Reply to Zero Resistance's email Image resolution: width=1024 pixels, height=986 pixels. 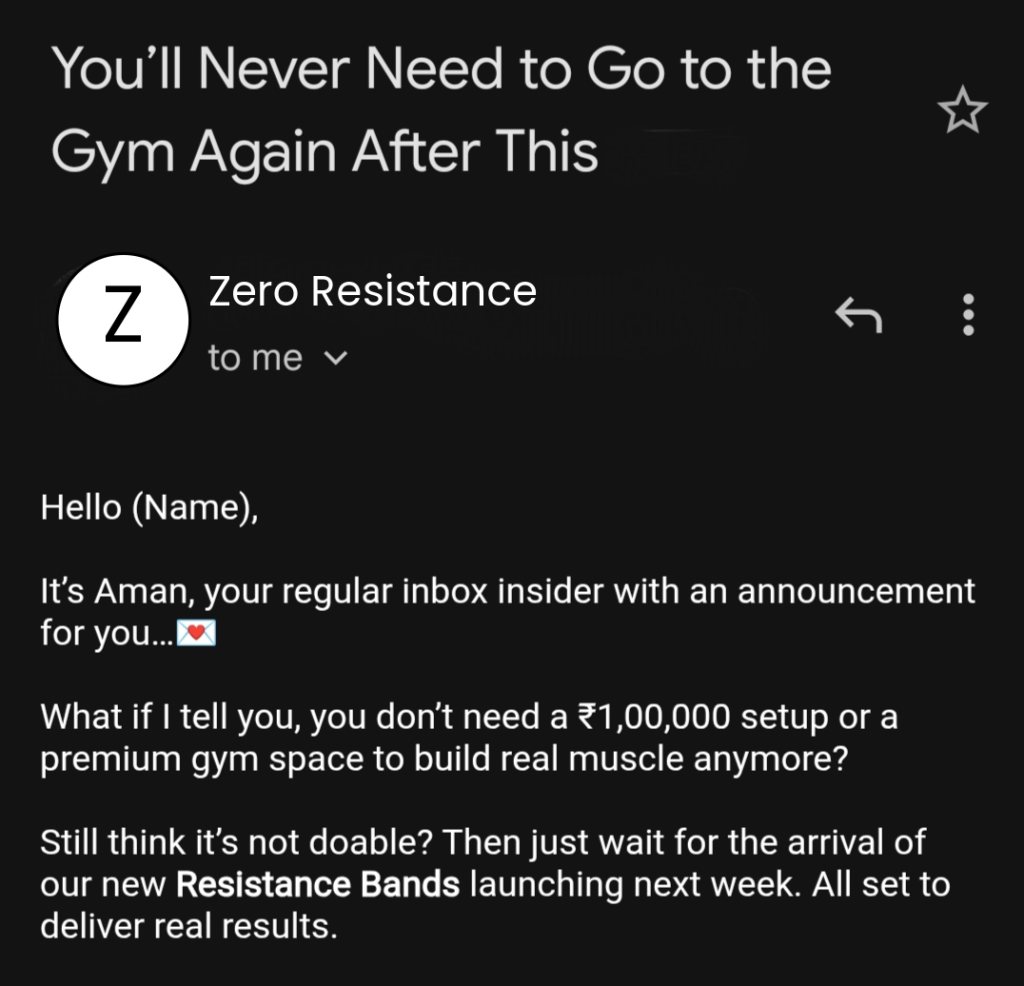(x=858, y=316)
